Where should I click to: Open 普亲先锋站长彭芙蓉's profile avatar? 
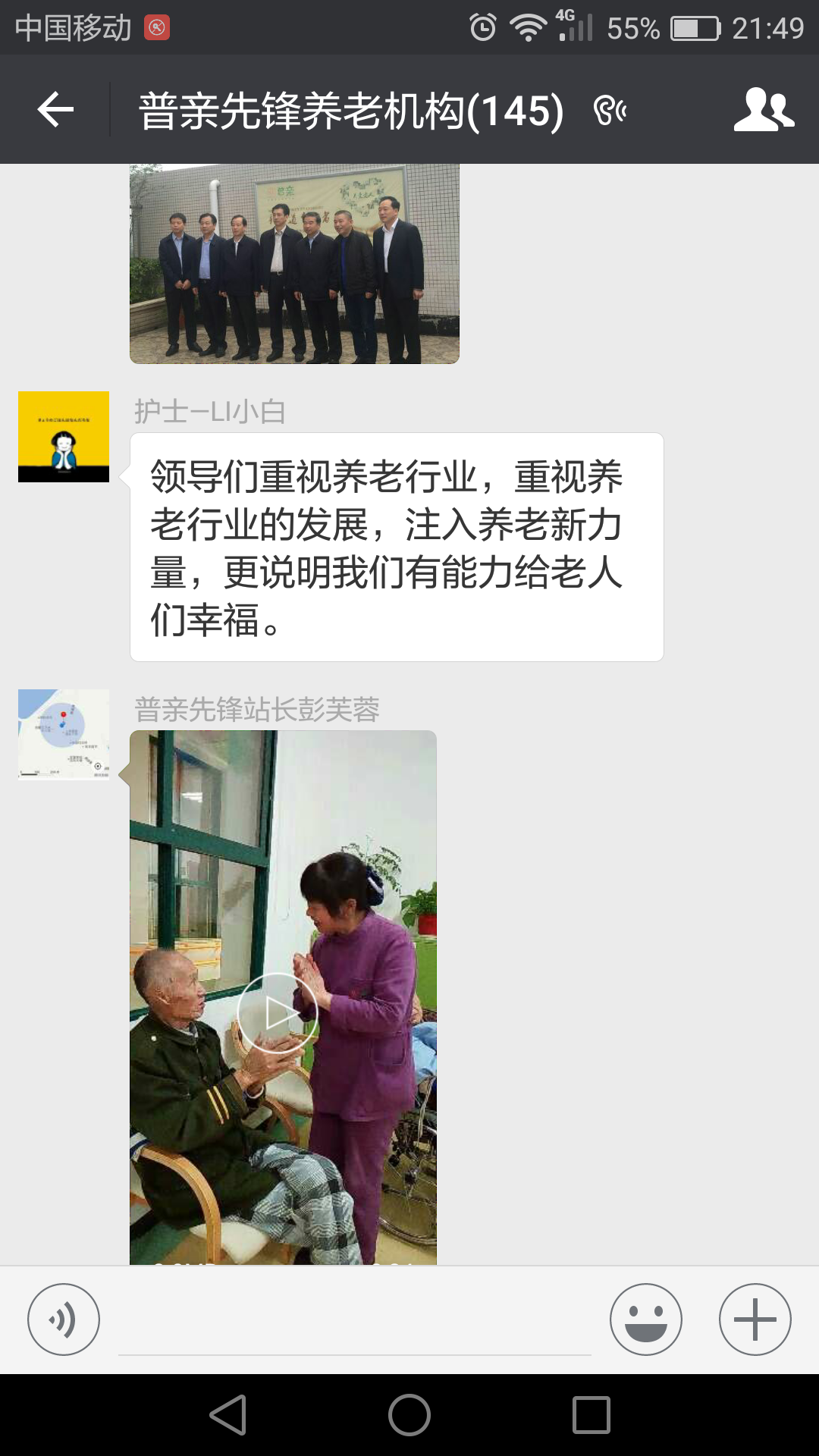[64, 734]
